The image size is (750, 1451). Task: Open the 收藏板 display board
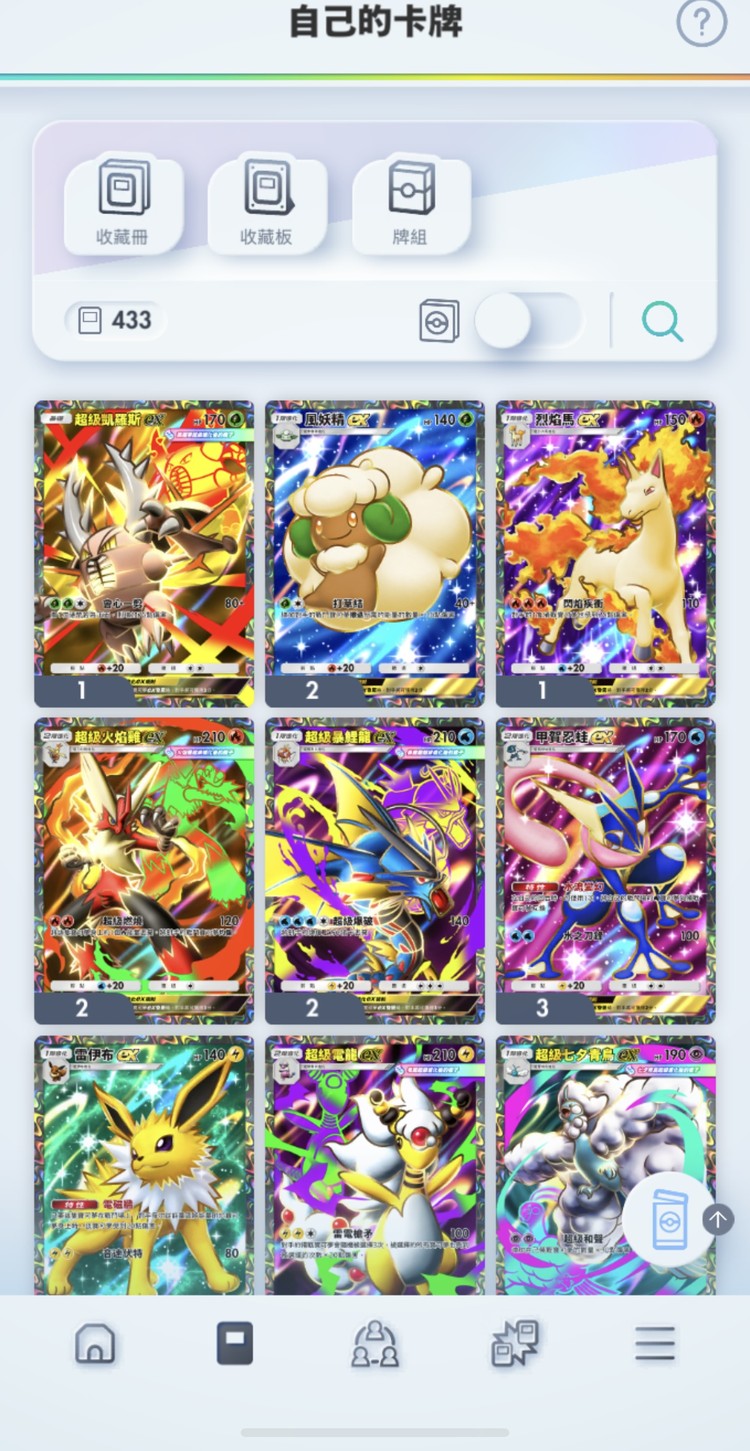point(268,204)
